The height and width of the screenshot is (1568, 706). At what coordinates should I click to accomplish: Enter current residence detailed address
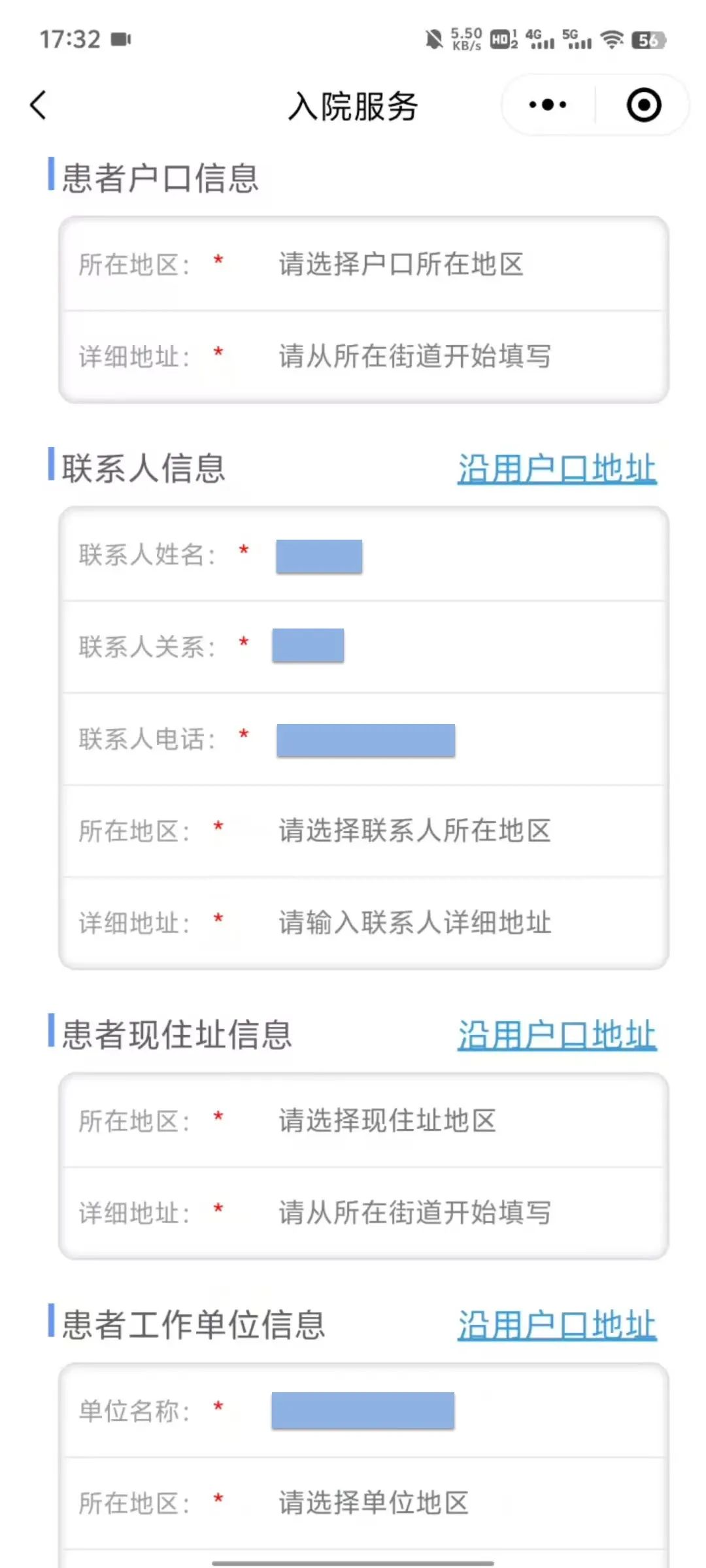tap(363, 1213)
